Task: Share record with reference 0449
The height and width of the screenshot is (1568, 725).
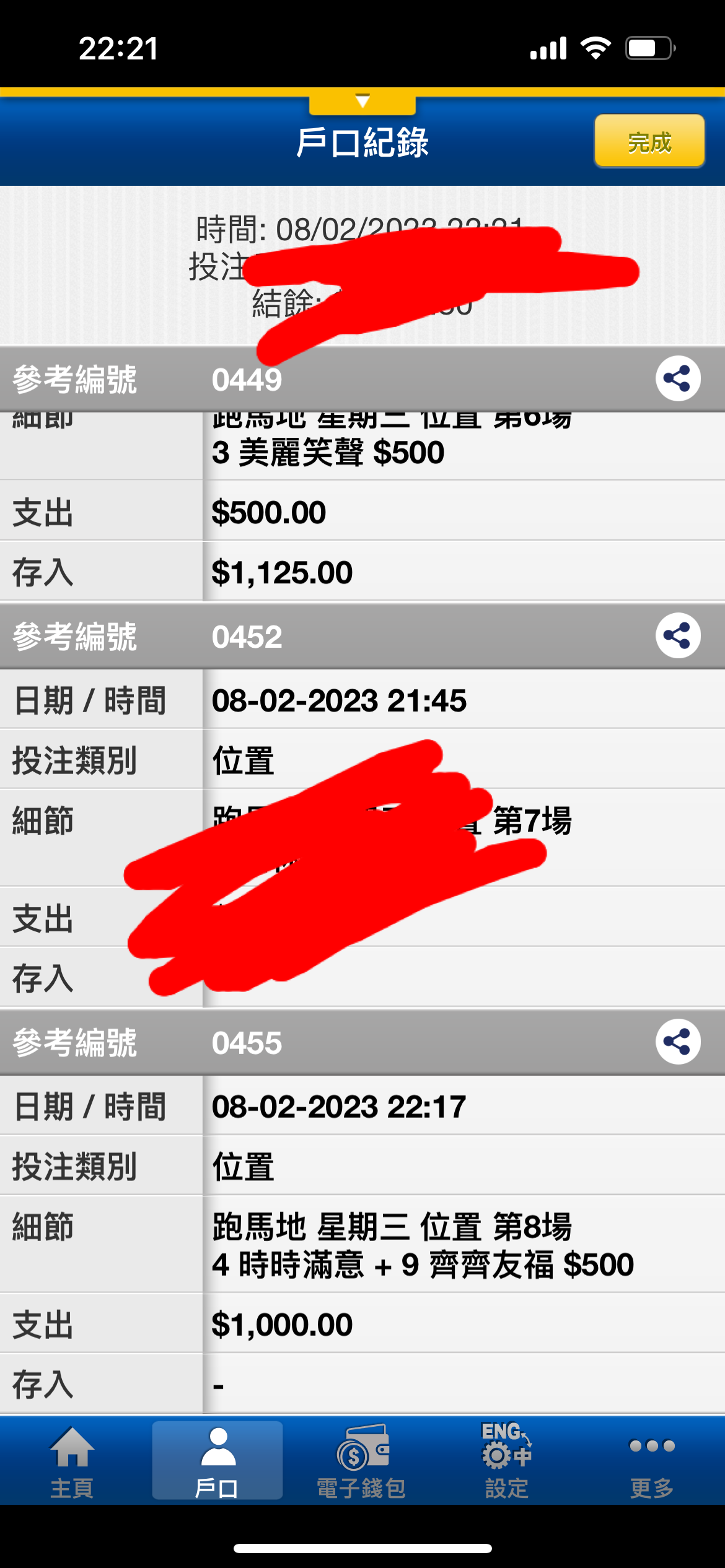Action: [x=678, y=378]
